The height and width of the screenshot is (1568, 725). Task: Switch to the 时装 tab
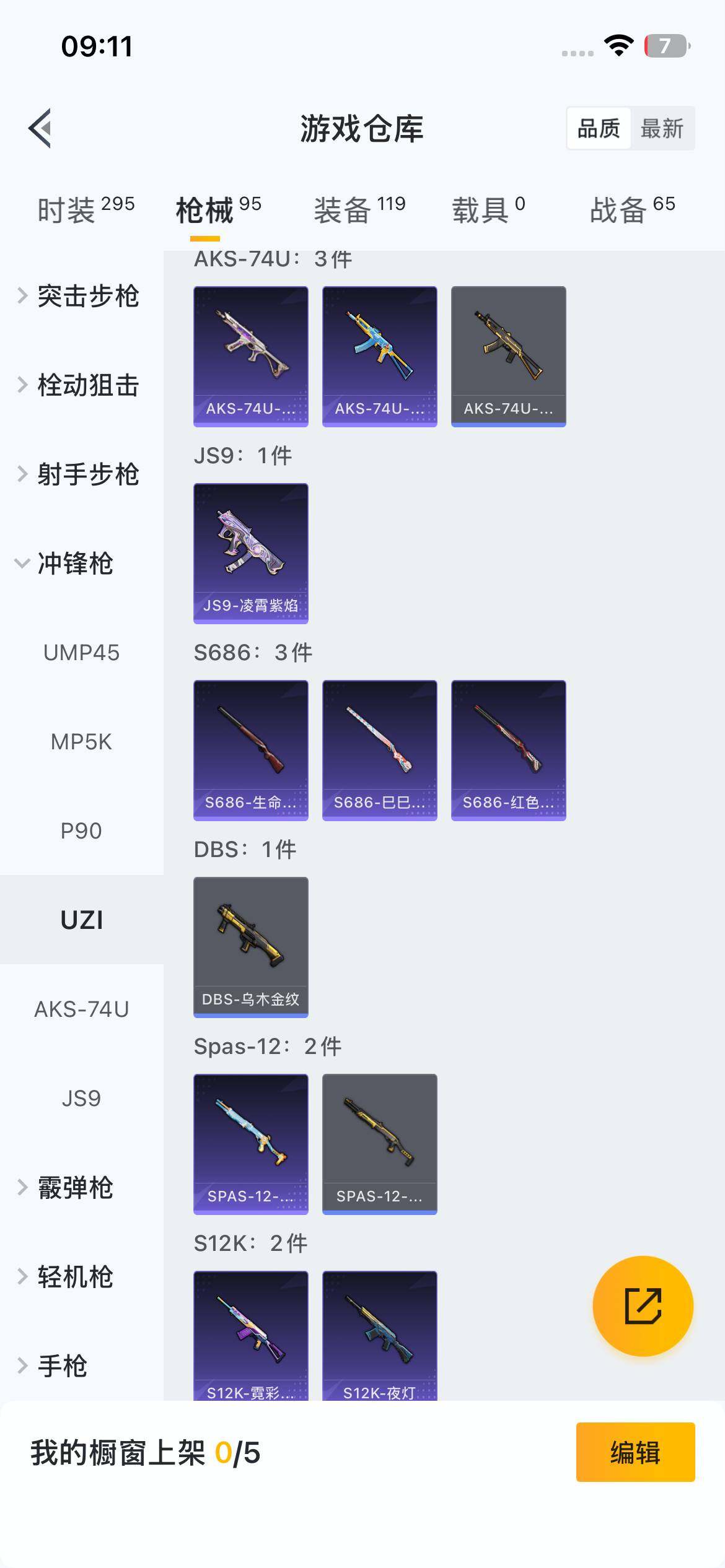[86, 210]
